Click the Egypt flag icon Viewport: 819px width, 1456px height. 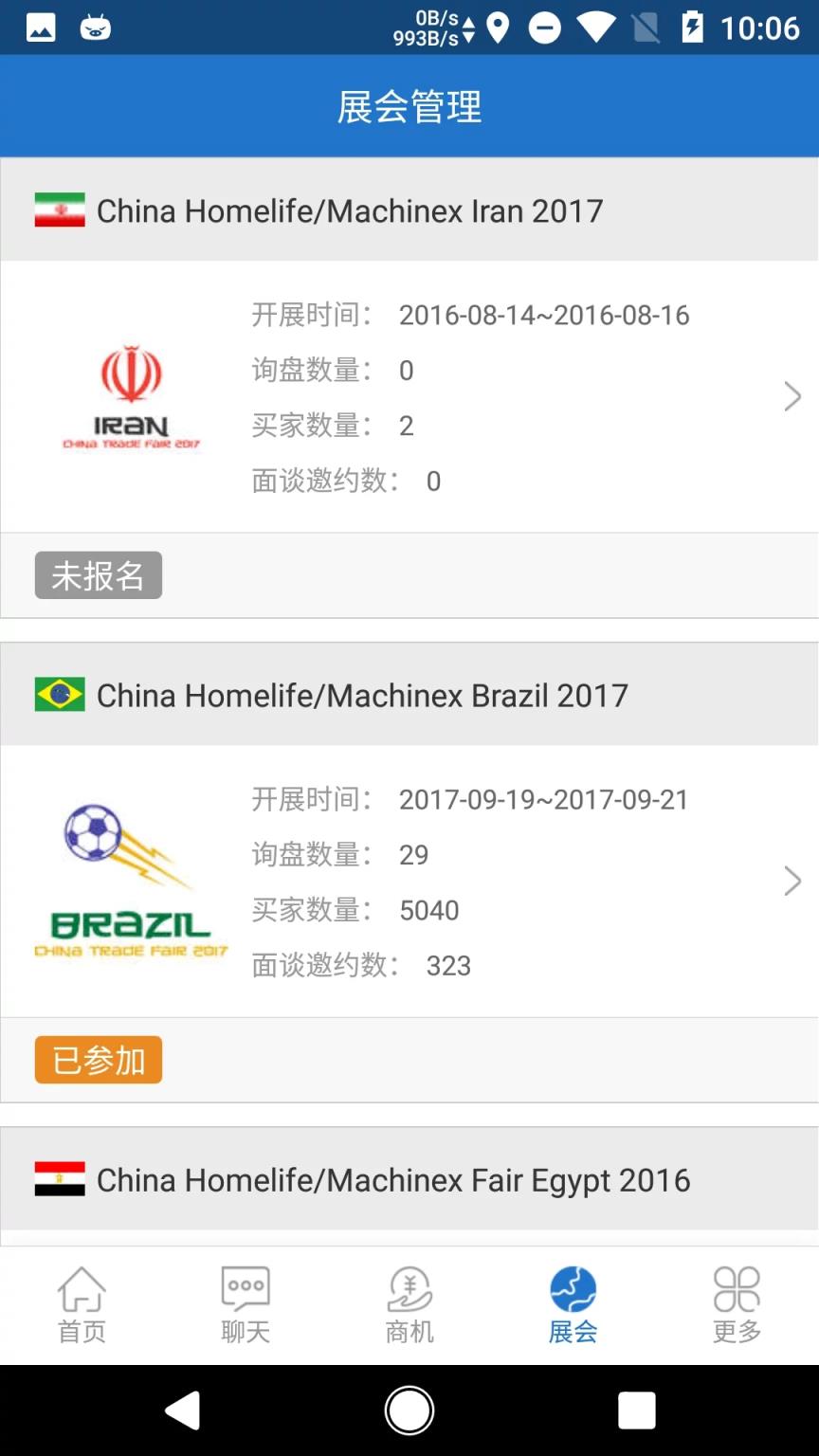click(58, 1179)
